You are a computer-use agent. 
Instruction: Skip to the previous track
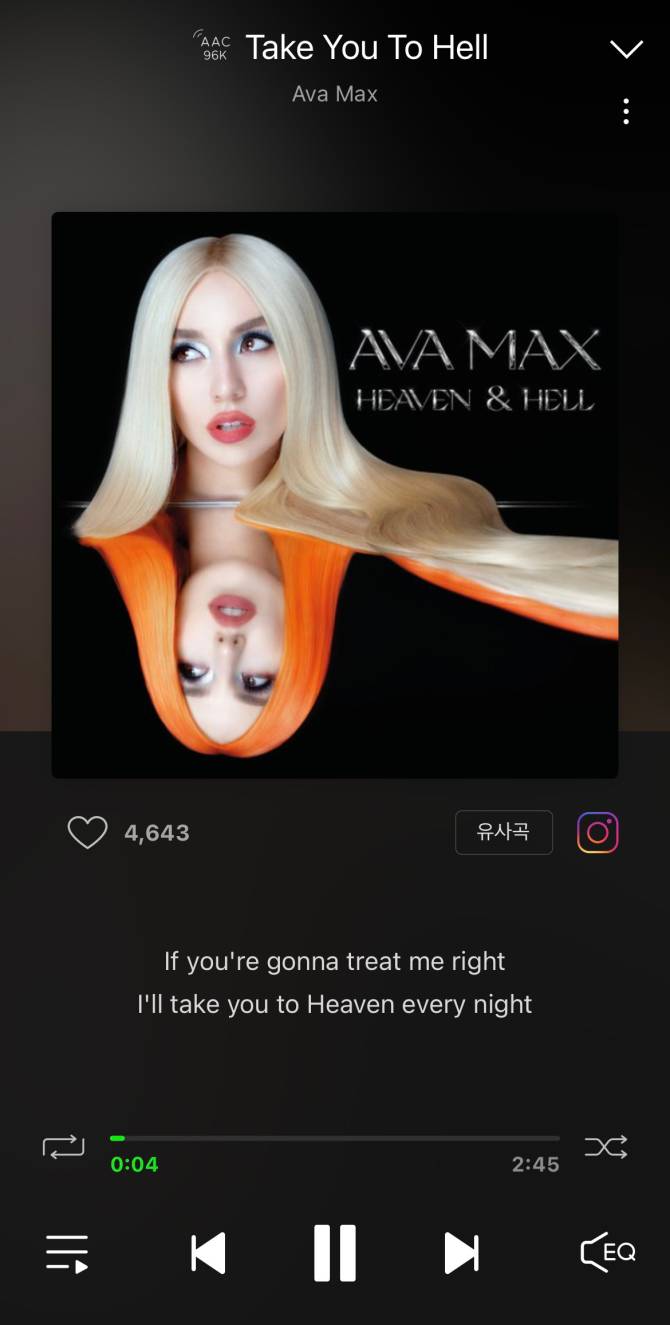click(208, 1253)
